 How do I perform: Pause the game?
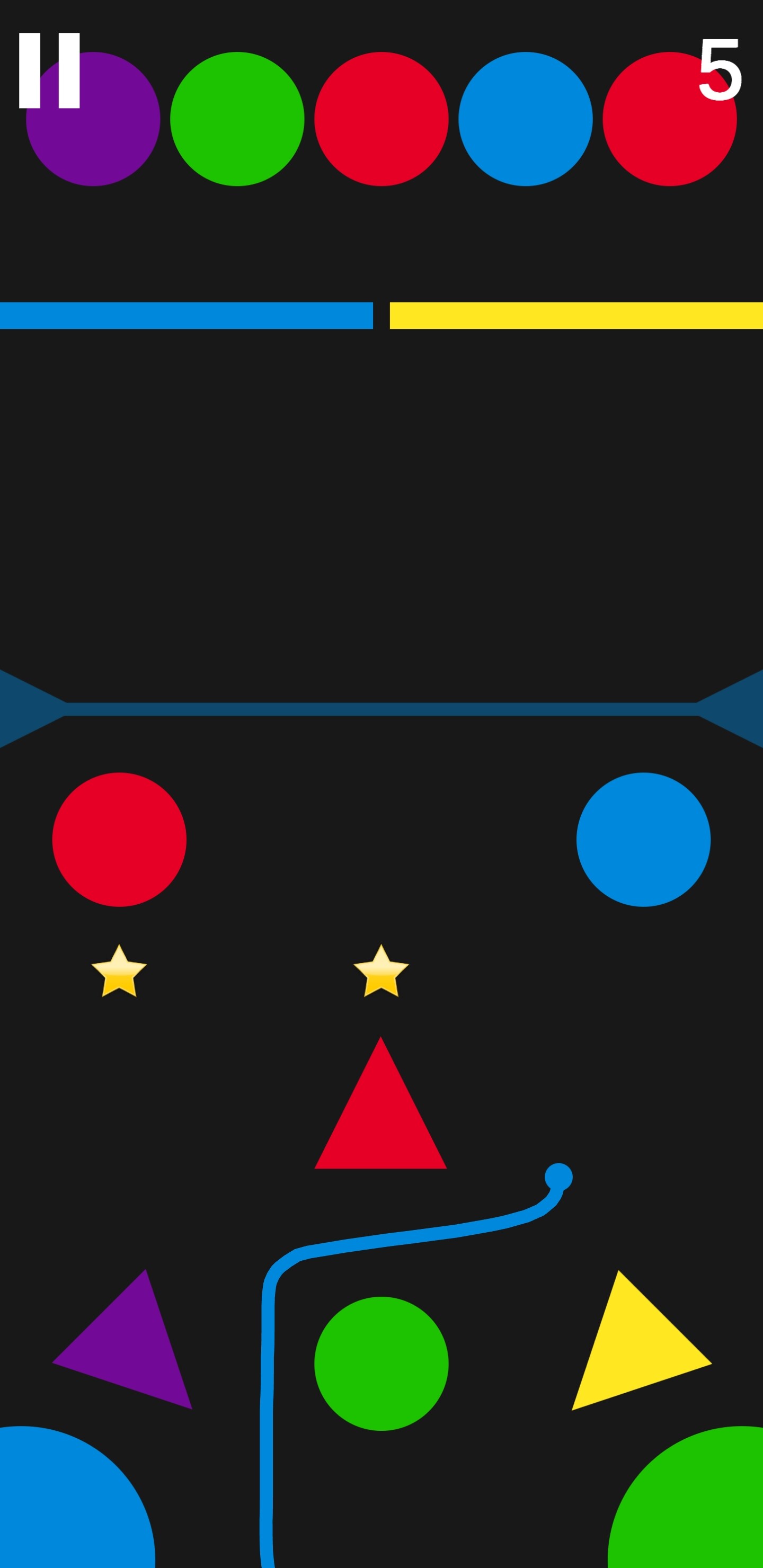[49, 70]
